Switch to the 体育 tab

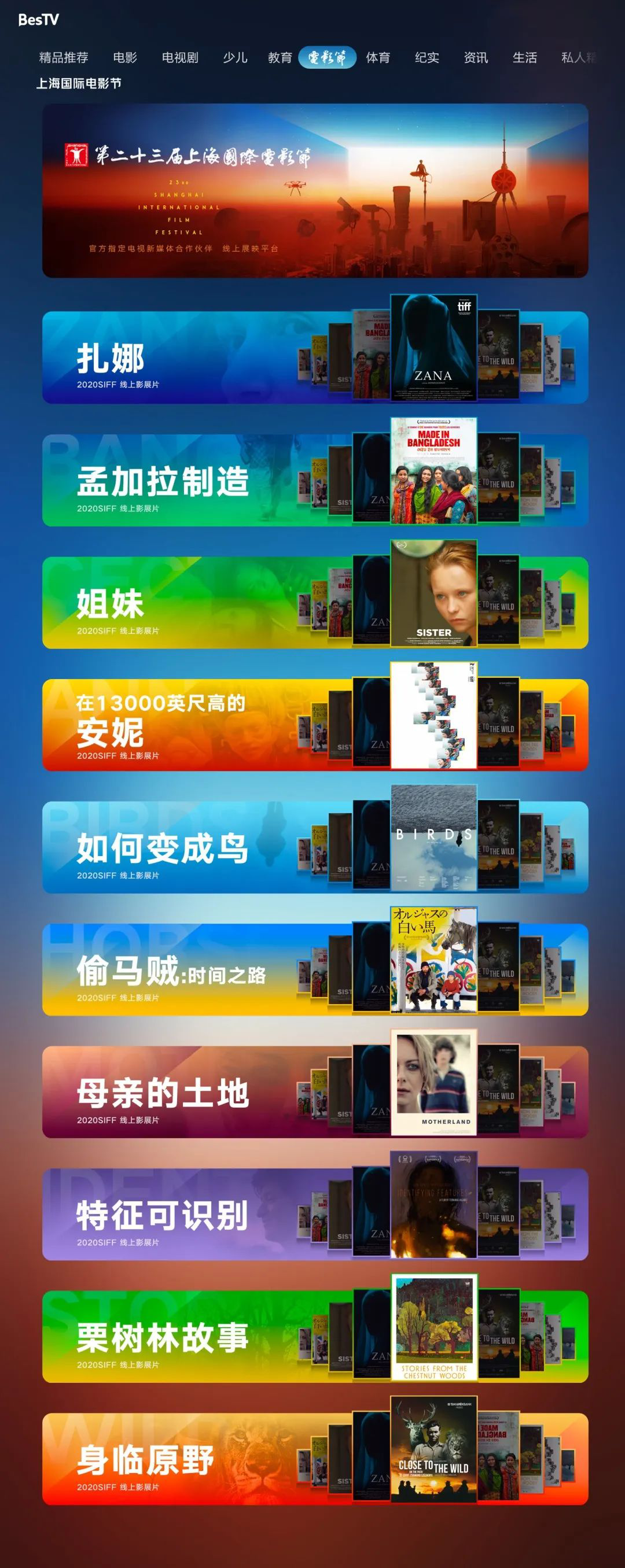coord(378,58)
